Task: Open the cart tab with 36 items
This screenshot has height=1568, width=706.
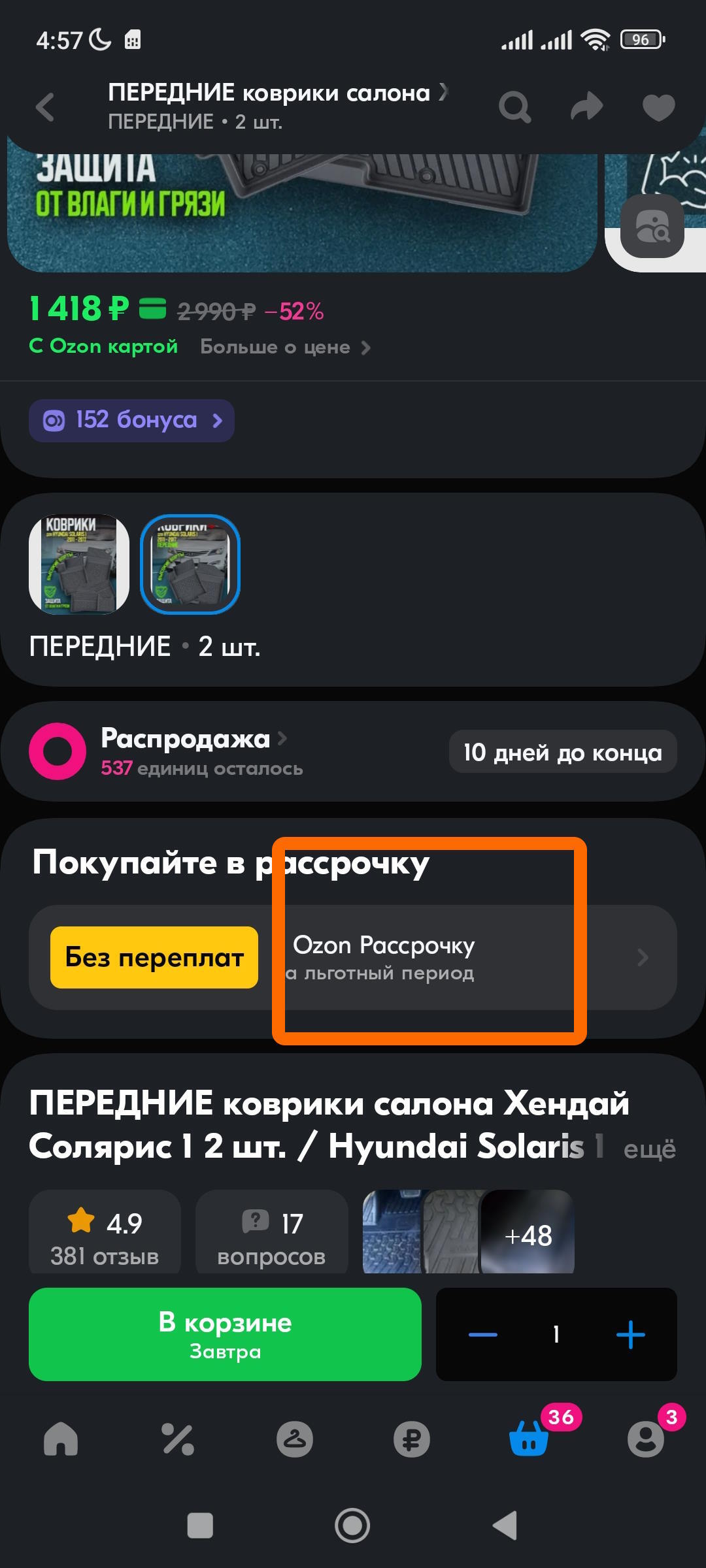Action: (x=529, y=1439)
